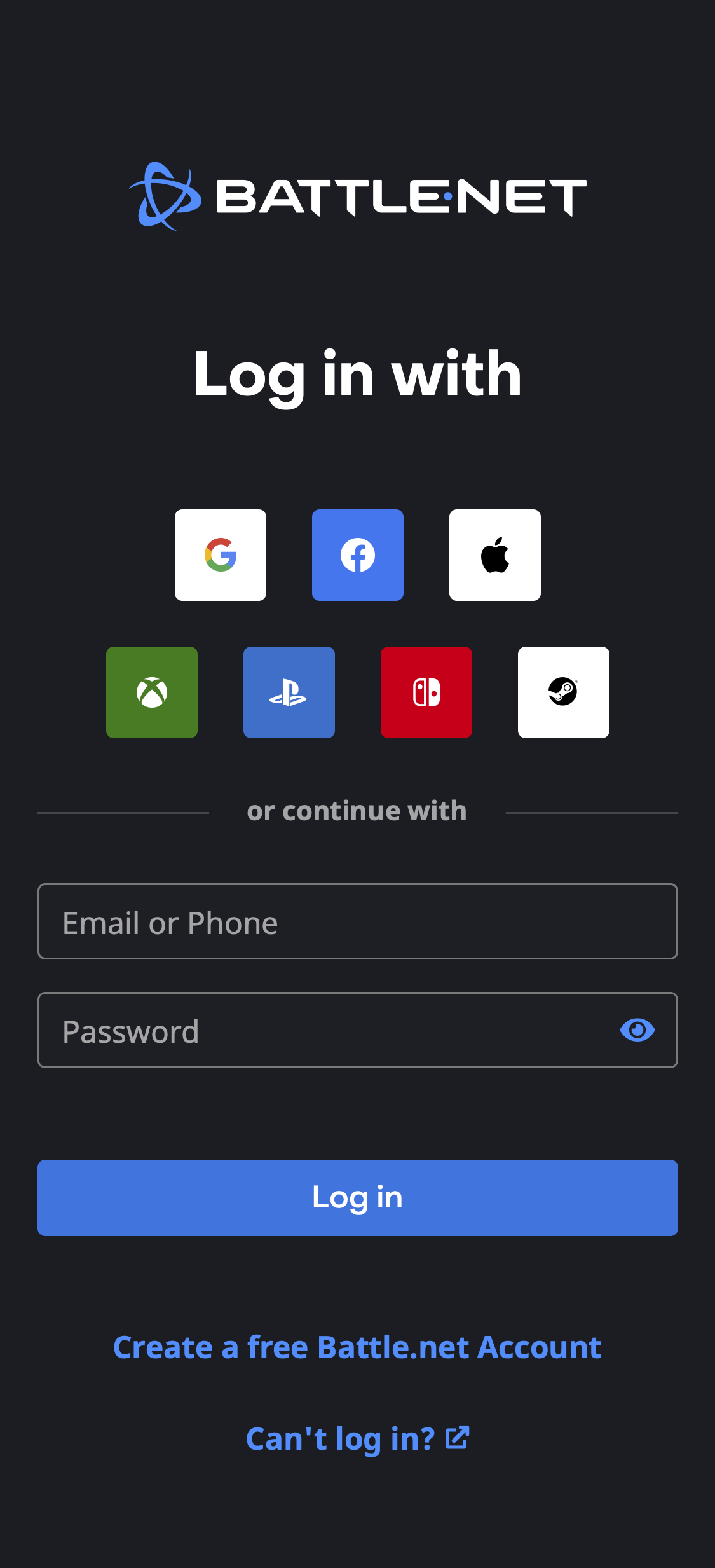This screenshot has width=715, height=1568.
Task: Sign in with Apple
Action: tap(494, 554)
